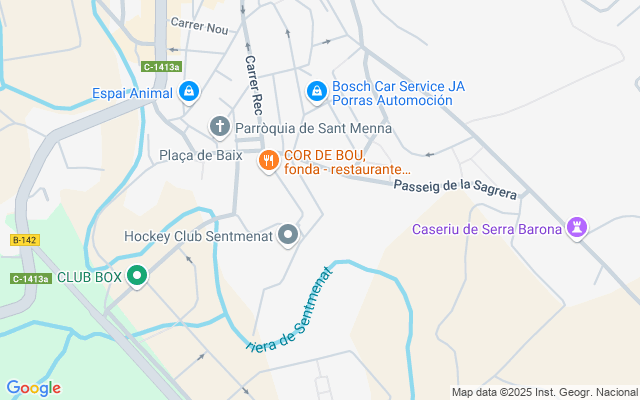Tap the Parròquia de Sant Menna marker
This screenshot has height=400, width=640.
(220, 127)
